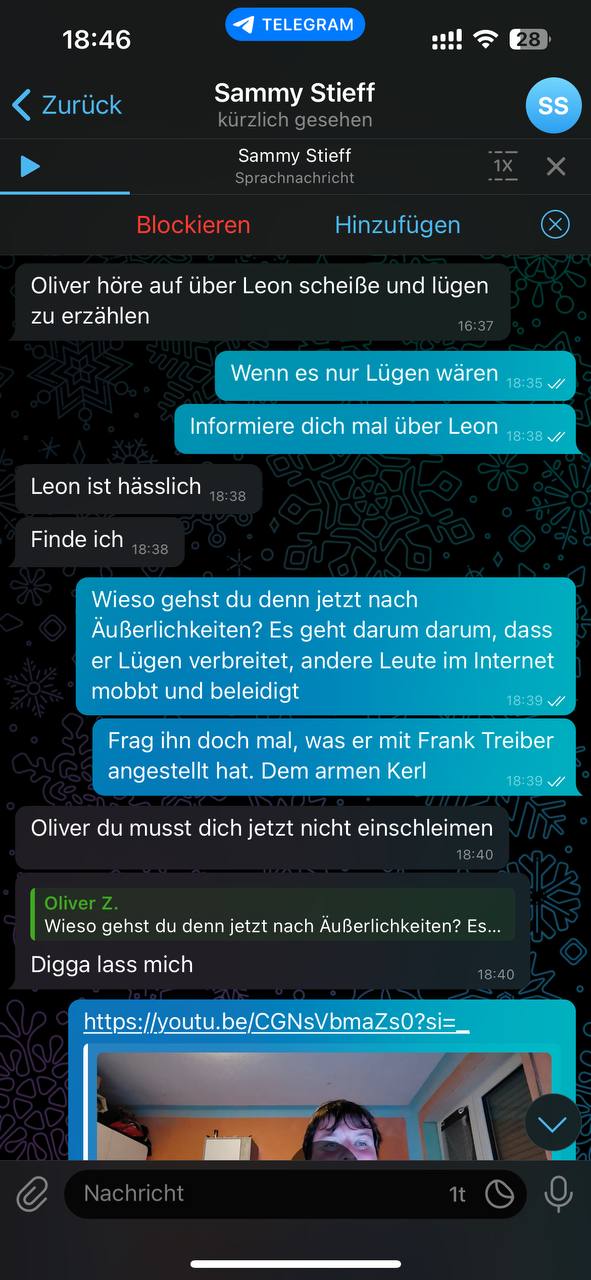Tap Blockieren to block this contact
Viewport: 591px width, 1280px height.
click(x=193, y=225)
